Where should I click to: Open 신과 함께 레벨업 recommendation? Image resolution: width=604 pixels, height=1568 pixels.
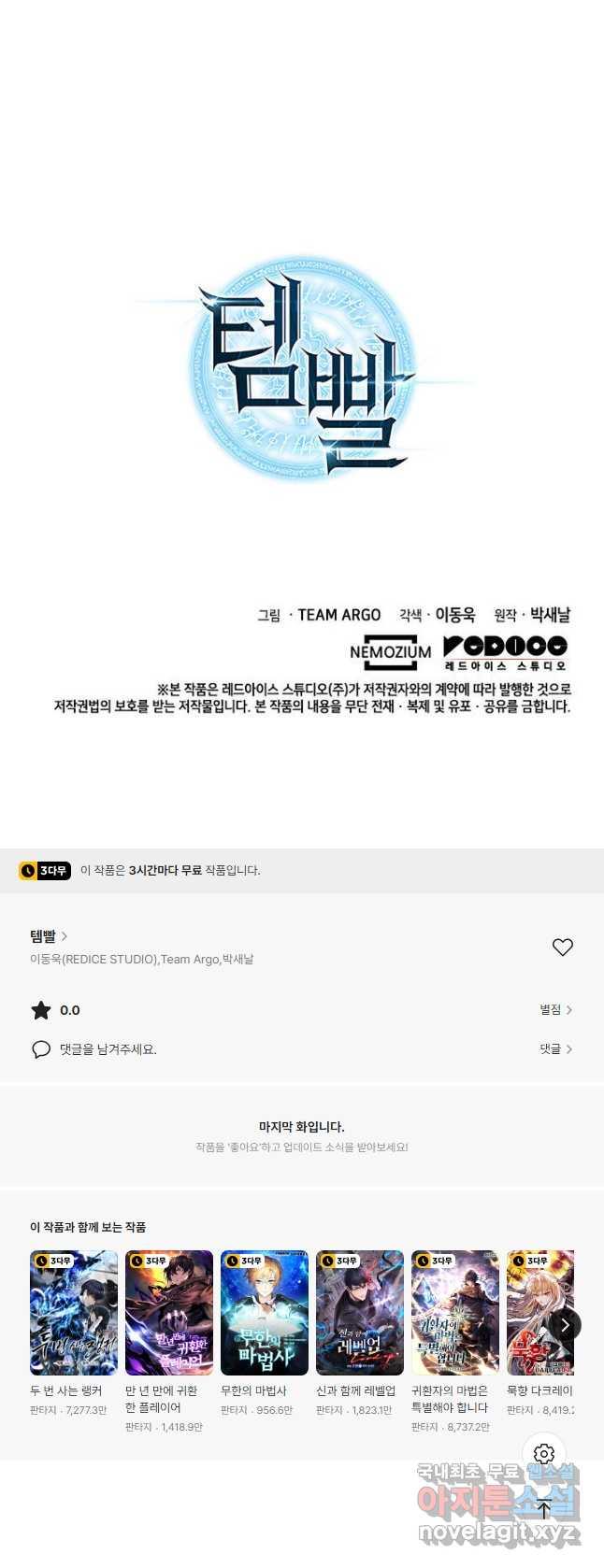click(x=360, y=1313)
